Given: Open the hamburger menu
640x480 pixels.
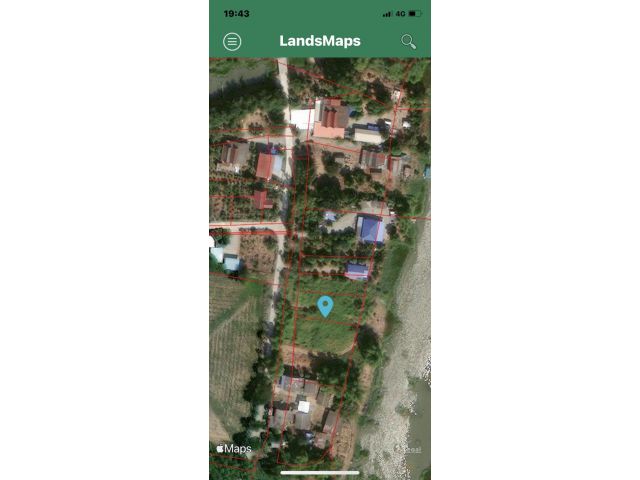Looking at the screenshot, I should point(232,41).
